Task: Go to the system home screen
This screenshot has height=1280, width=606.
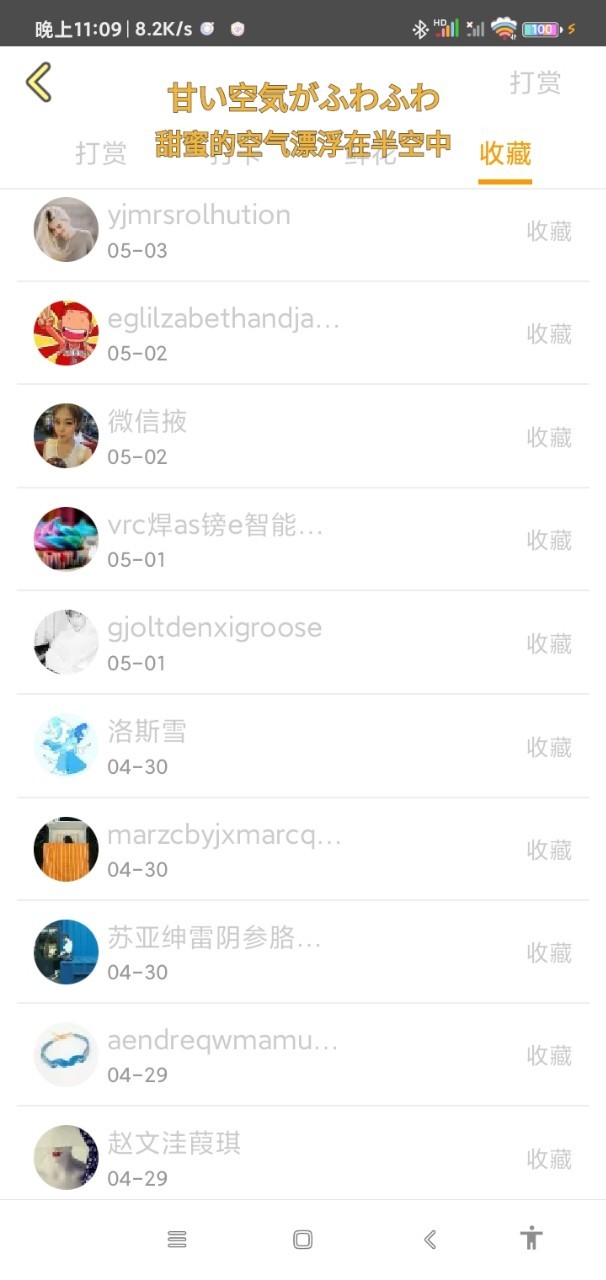Action: [x=302, y=1240]
